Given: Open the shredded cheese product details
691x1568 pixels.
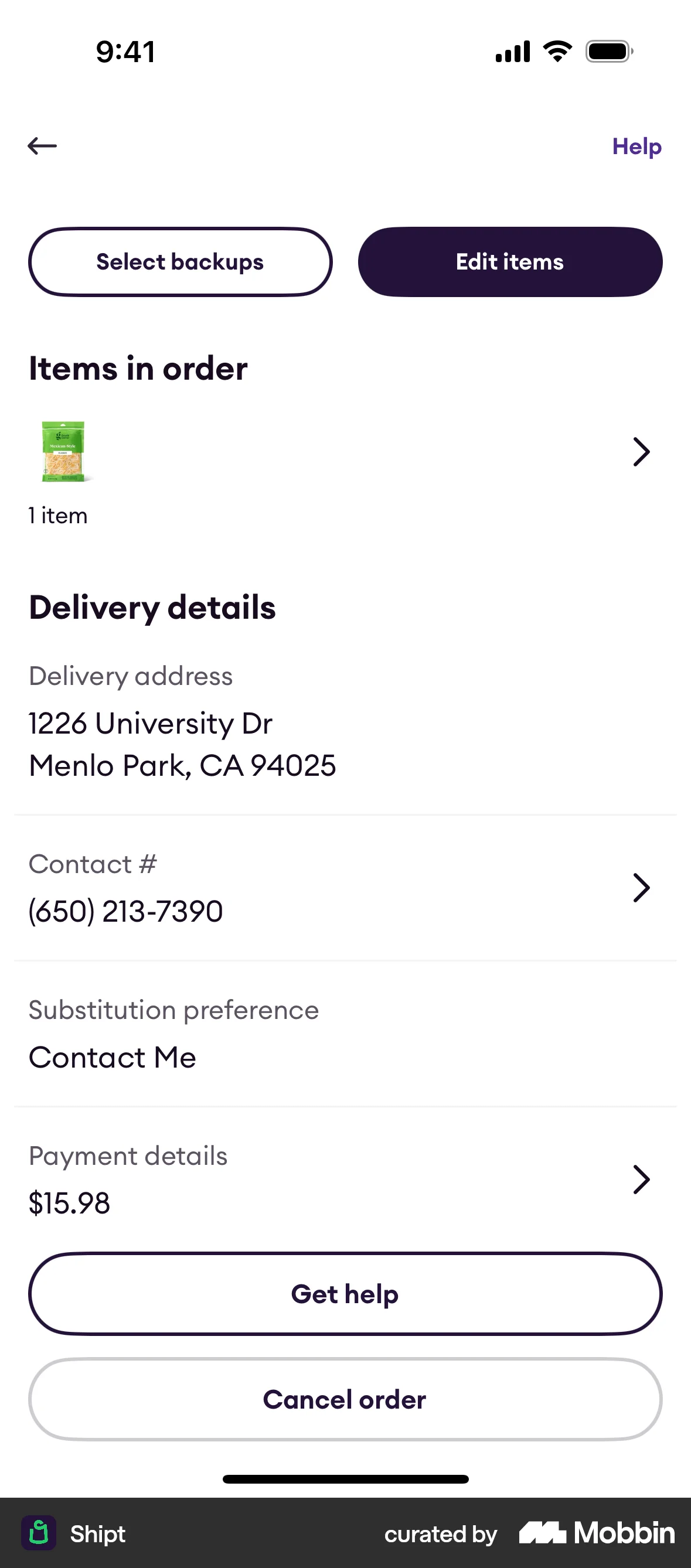Looking at the screenshot, I should pos(63,452).
